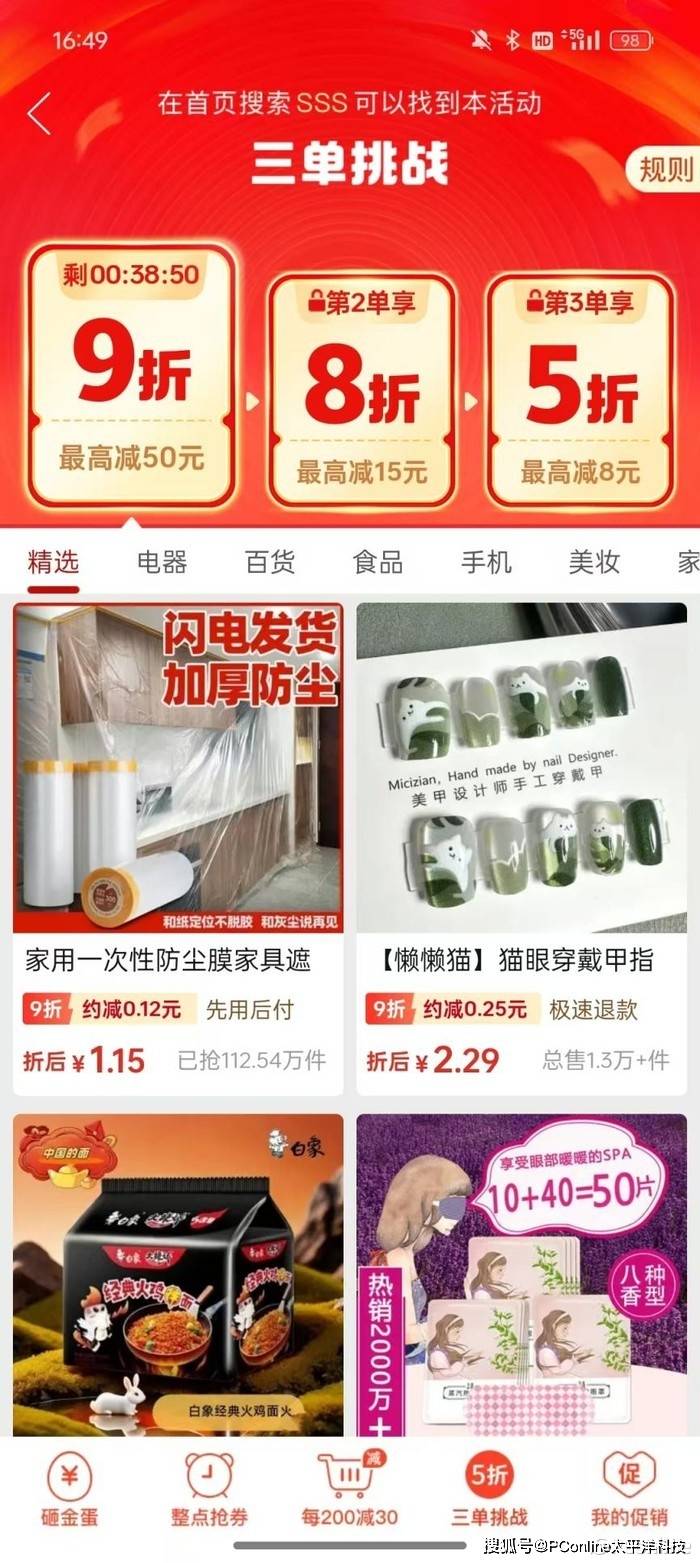Screen dimensions: 700x1563
Task: Open the 食品 category tab
Action: [x=378, y=562]
